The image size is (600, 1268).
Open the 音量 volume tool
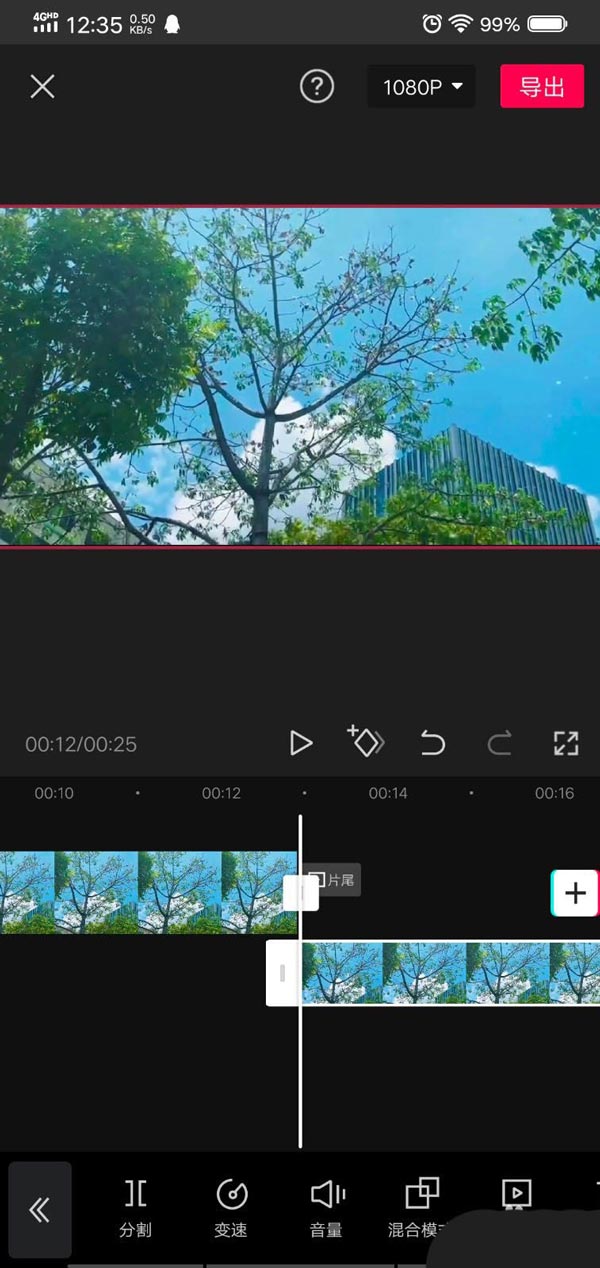pyautogui.click(x=326, y=1208)
